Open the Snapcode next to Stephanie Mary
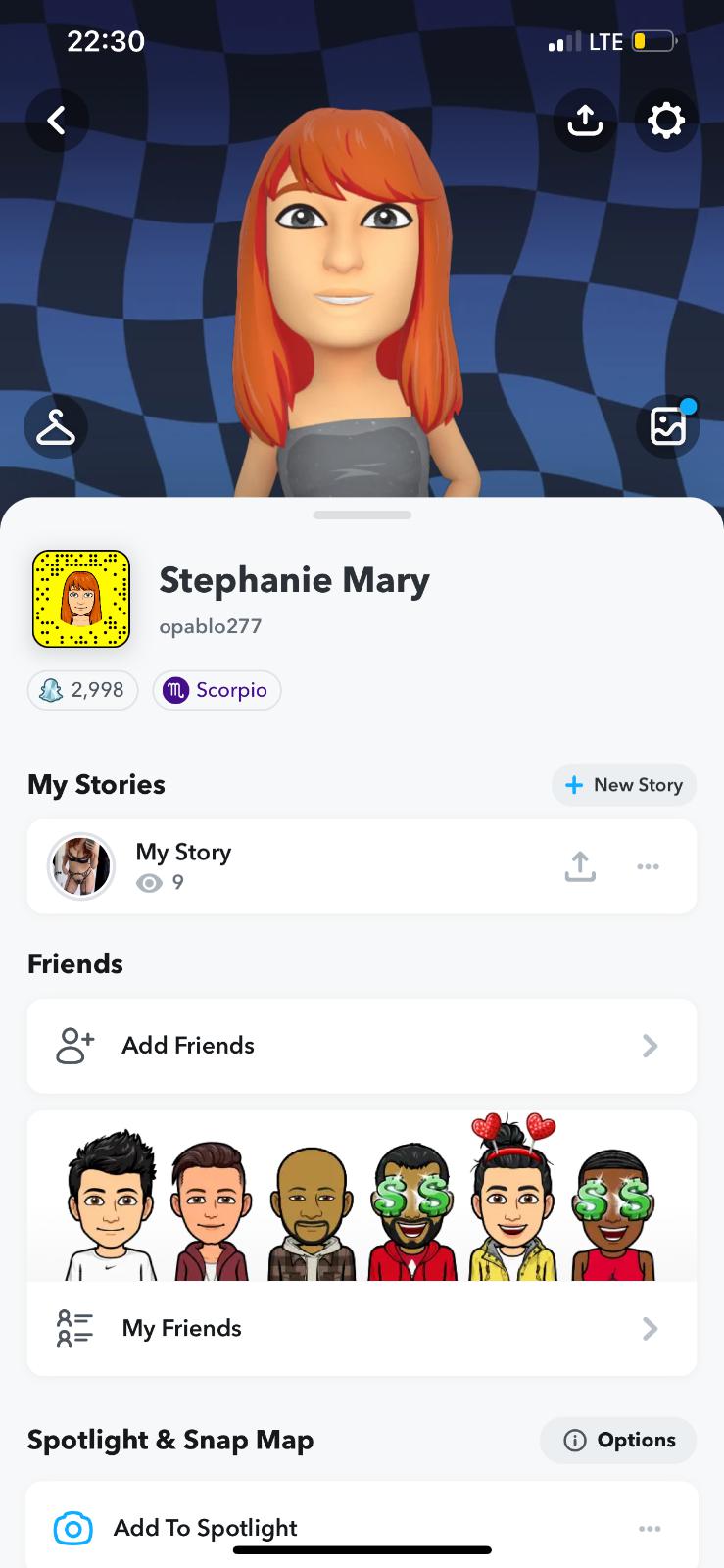The width and height of the screenshot is (724, 1568). click(81, 599)
